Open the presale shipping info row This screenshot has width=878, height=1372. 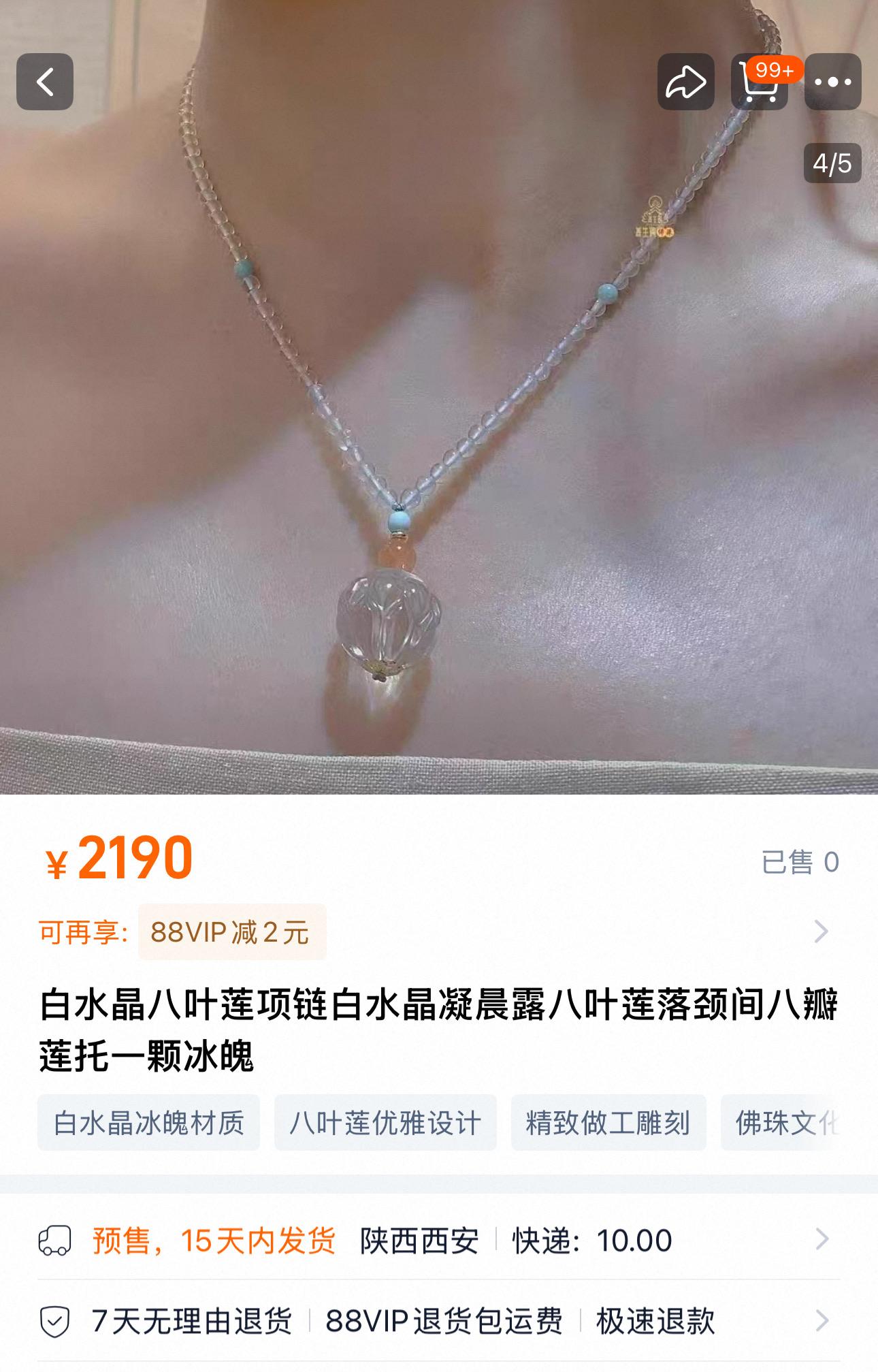pos(436,1240)
